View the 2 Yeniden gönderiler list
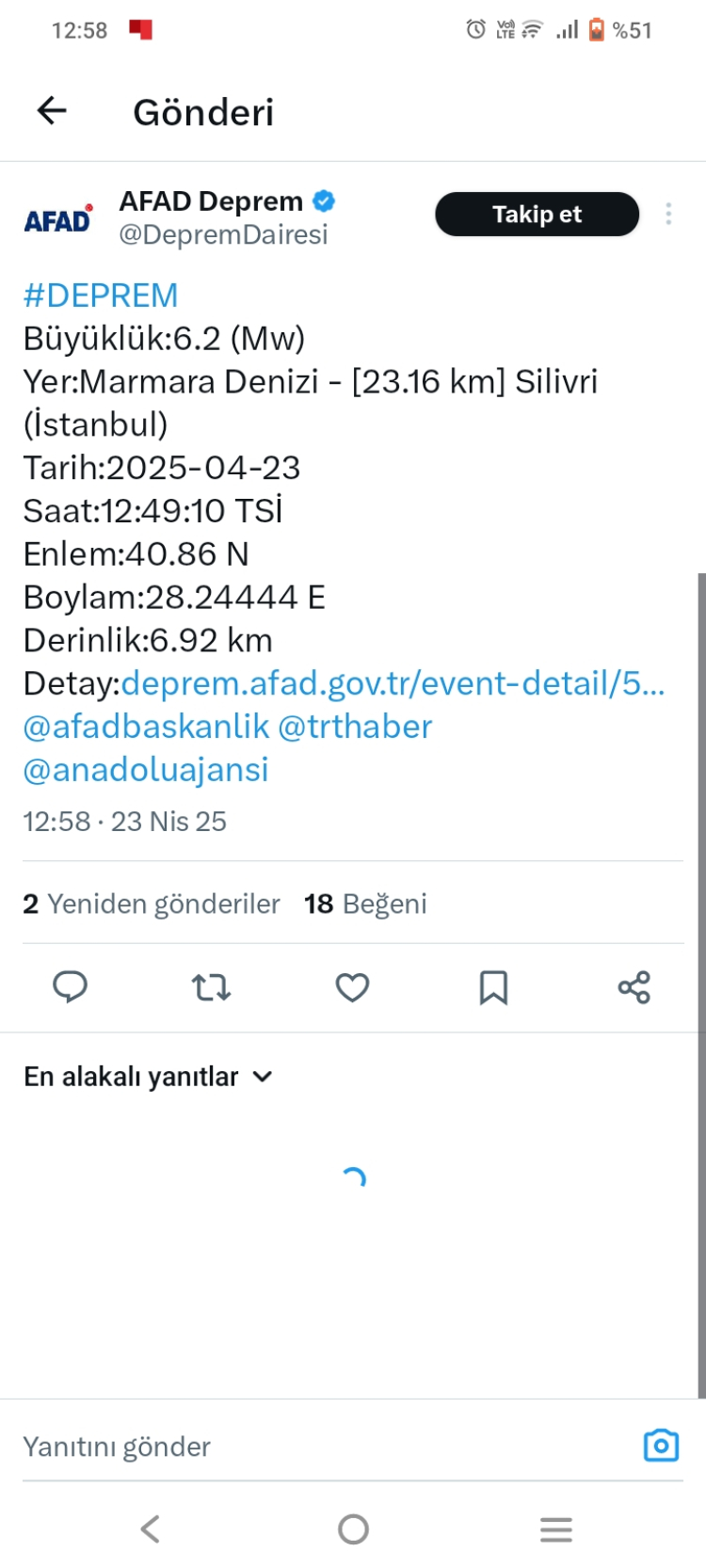Screen dimensions: 706x1568 click(x=152, y=904)
